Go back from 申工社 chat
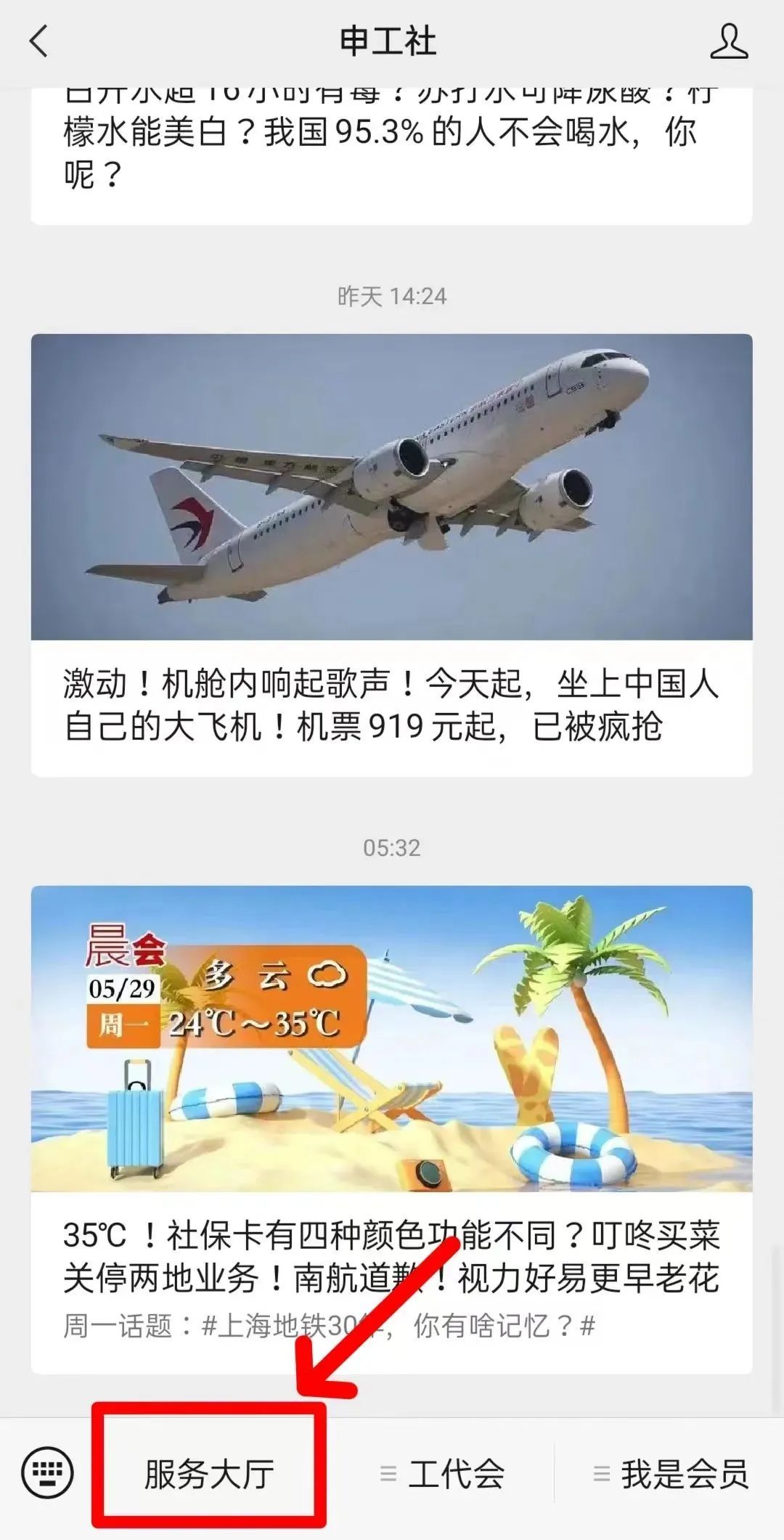This screenshot has width=784, height=1540. click(x=39, y=41)
